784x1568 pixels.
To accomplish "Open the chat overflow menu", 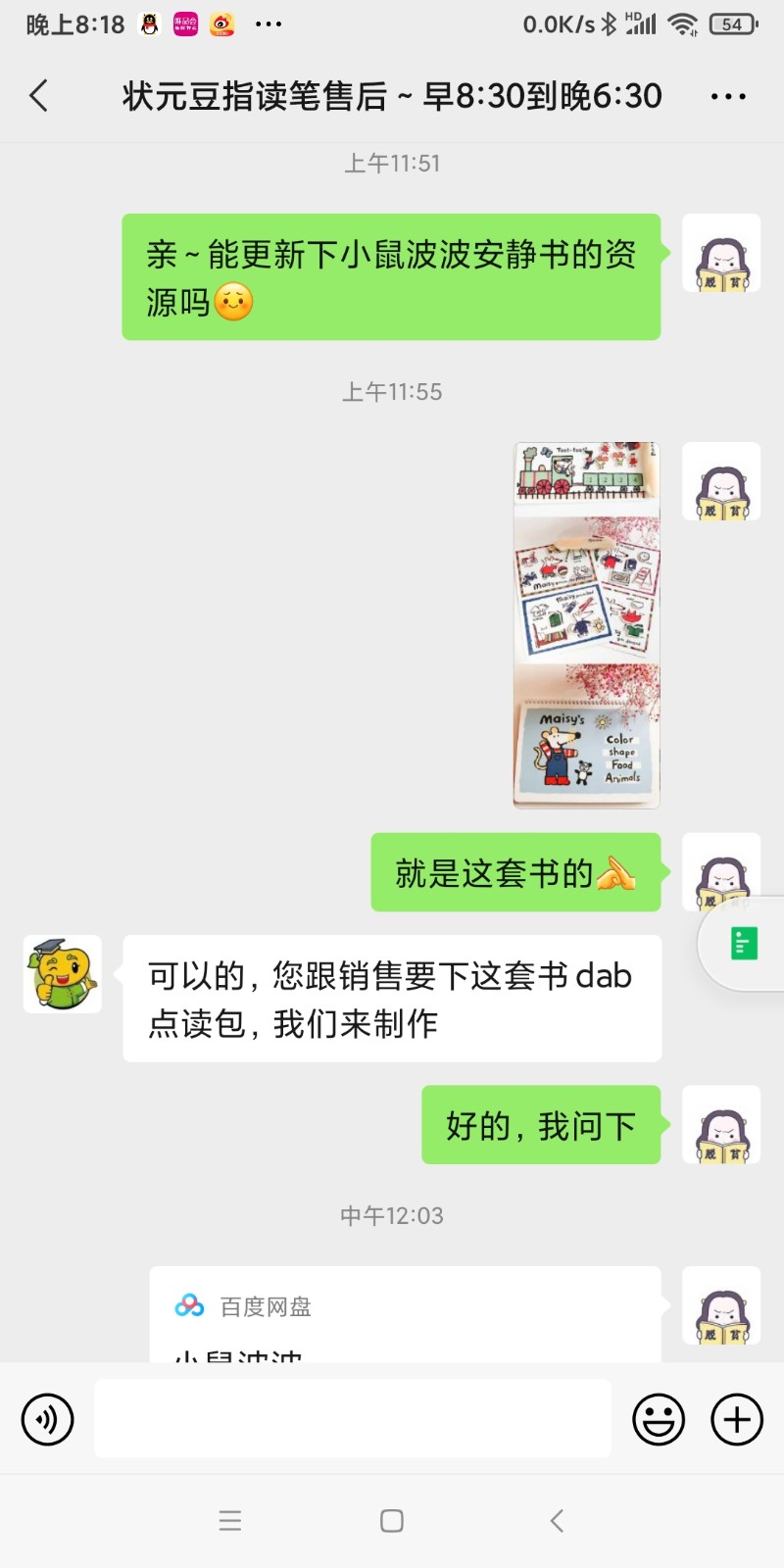I will pos(728,96).
